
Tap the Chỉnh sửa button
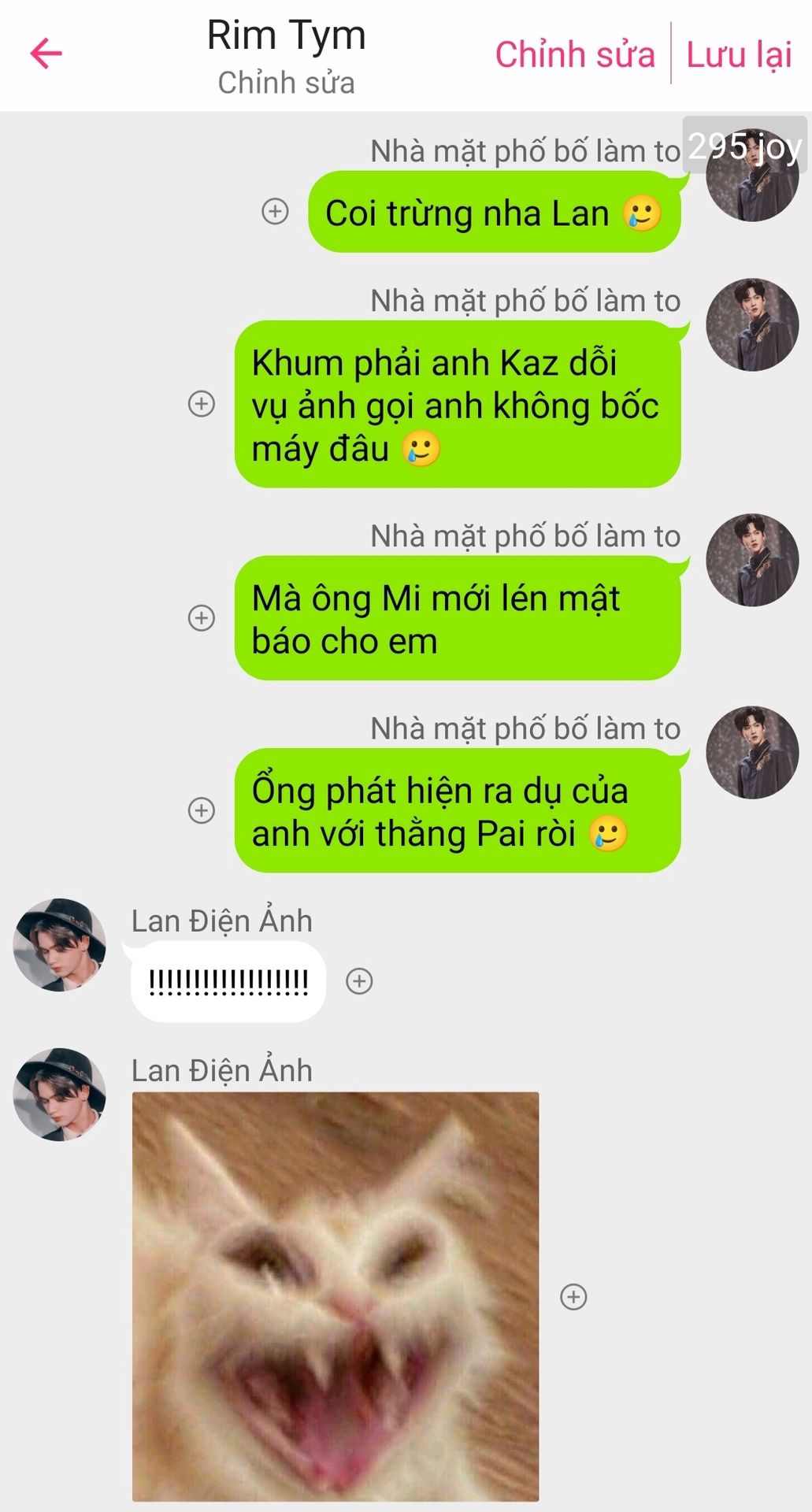click(x=575, y=54)
